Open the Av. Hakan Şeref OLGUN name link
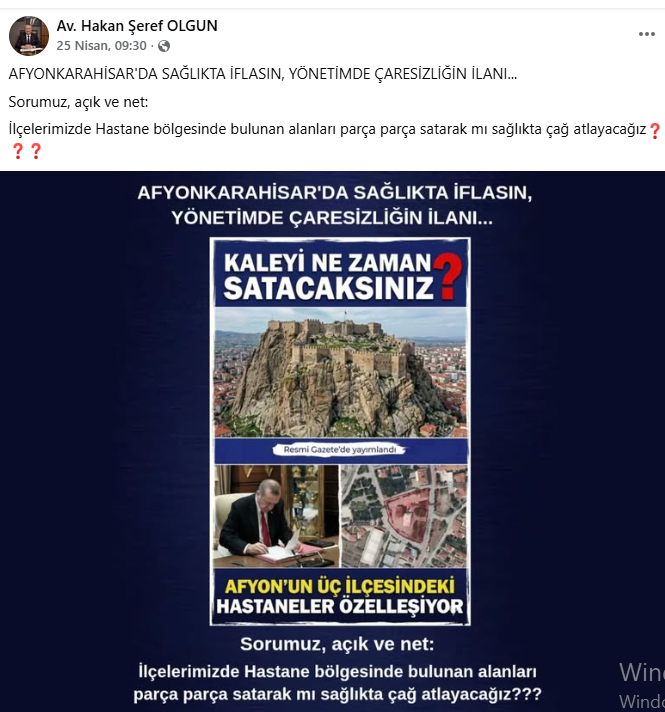 click(137, 26)
